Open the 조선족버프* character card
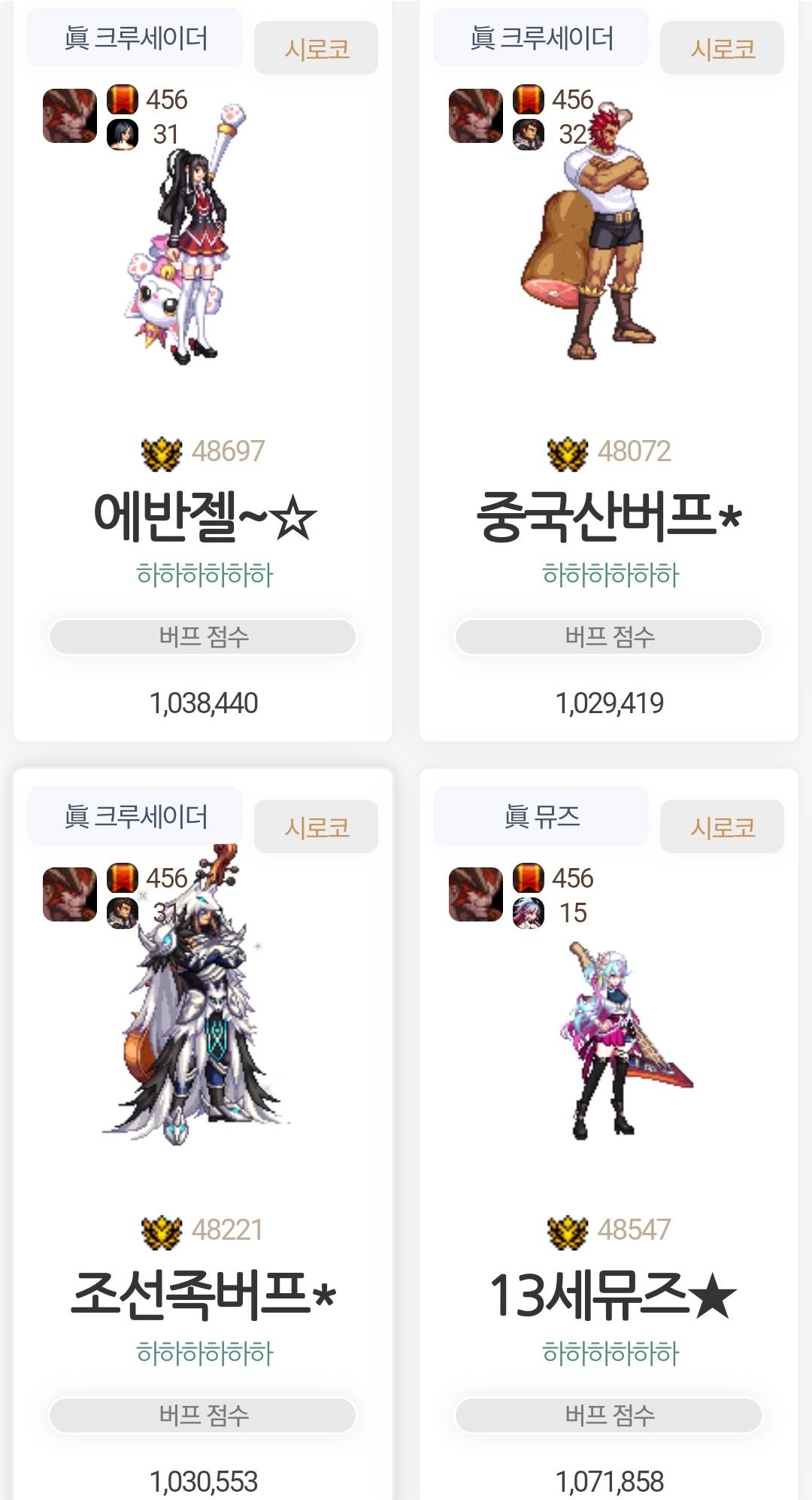812x1500 pixels. [x=204, y=1295]
